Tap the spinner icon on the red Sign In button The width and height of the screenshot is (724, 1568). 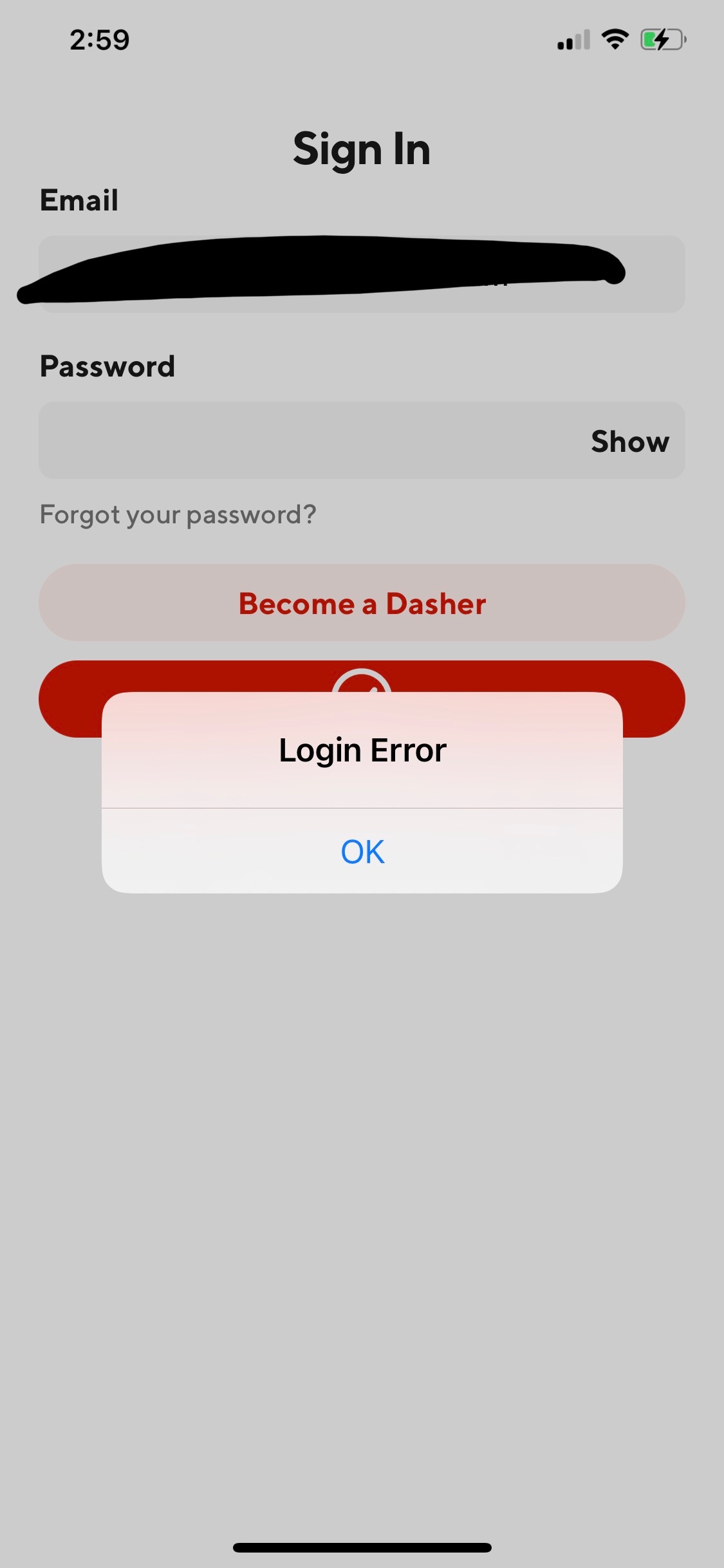pyautogui.click(x=362, y=689)
